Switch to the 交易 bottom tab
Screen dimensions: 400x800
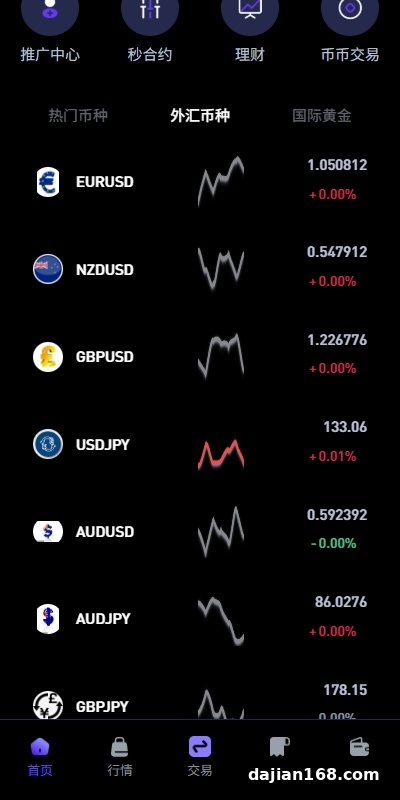pos(200,757)
